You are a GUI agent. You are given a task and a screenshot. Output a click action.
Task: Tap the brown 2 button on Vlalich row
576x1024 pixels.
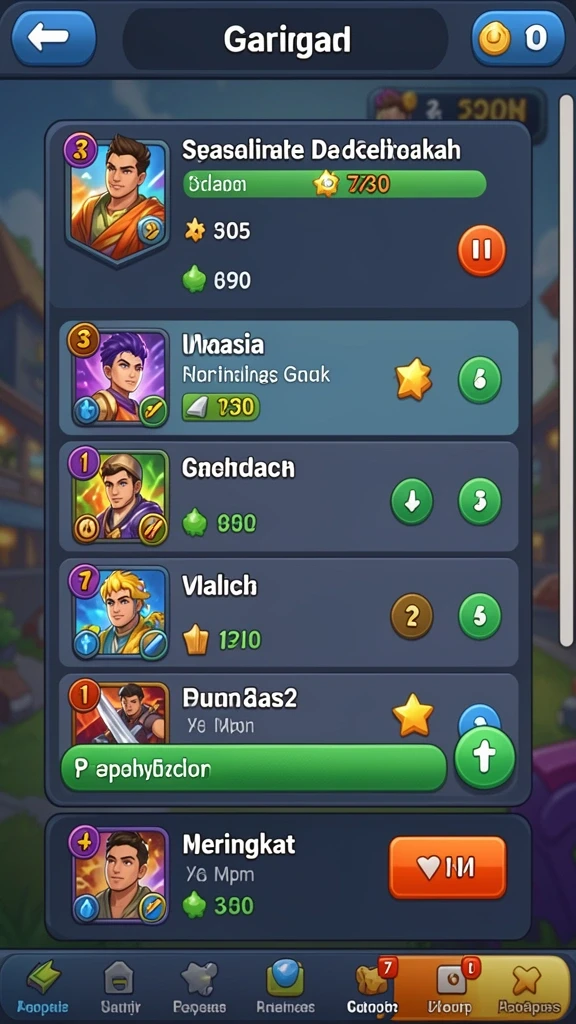(411, 616)
